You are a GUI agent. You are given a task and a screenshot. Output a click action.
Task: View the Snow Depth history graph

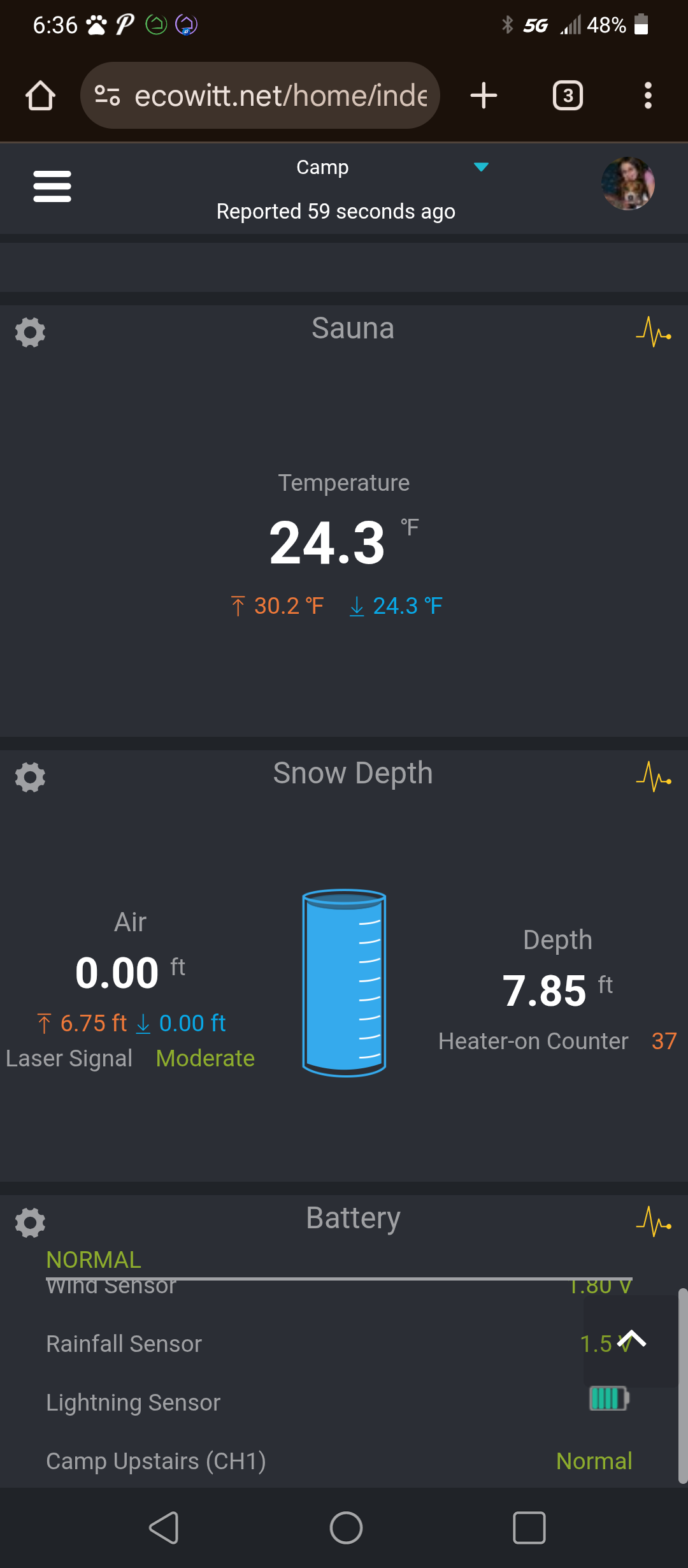click(x=653, y=777)
